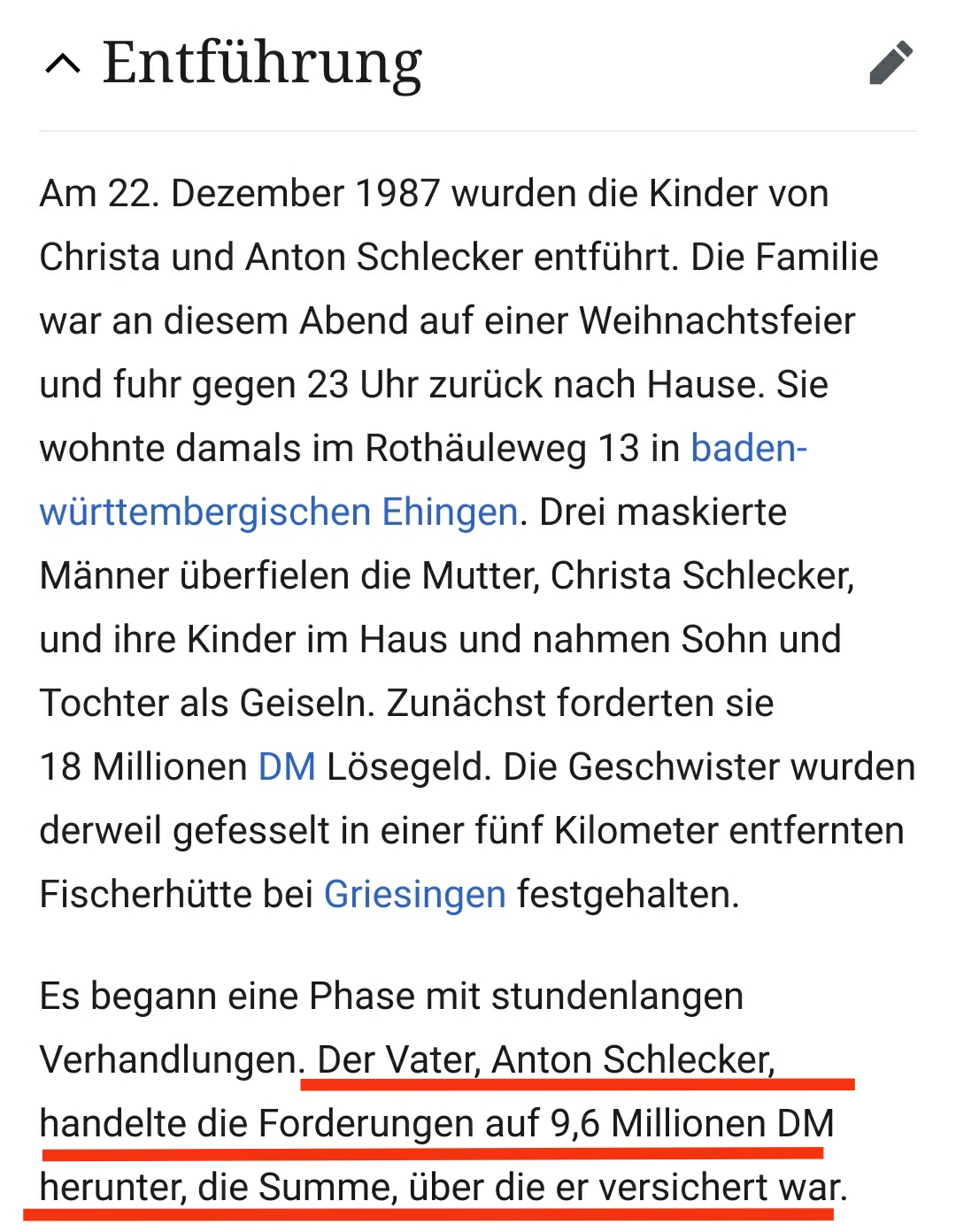Viewport: 956px width, 1232px height.
Task: Edit the Entführung section with pencil icon
Action: (x=890, y=63)
